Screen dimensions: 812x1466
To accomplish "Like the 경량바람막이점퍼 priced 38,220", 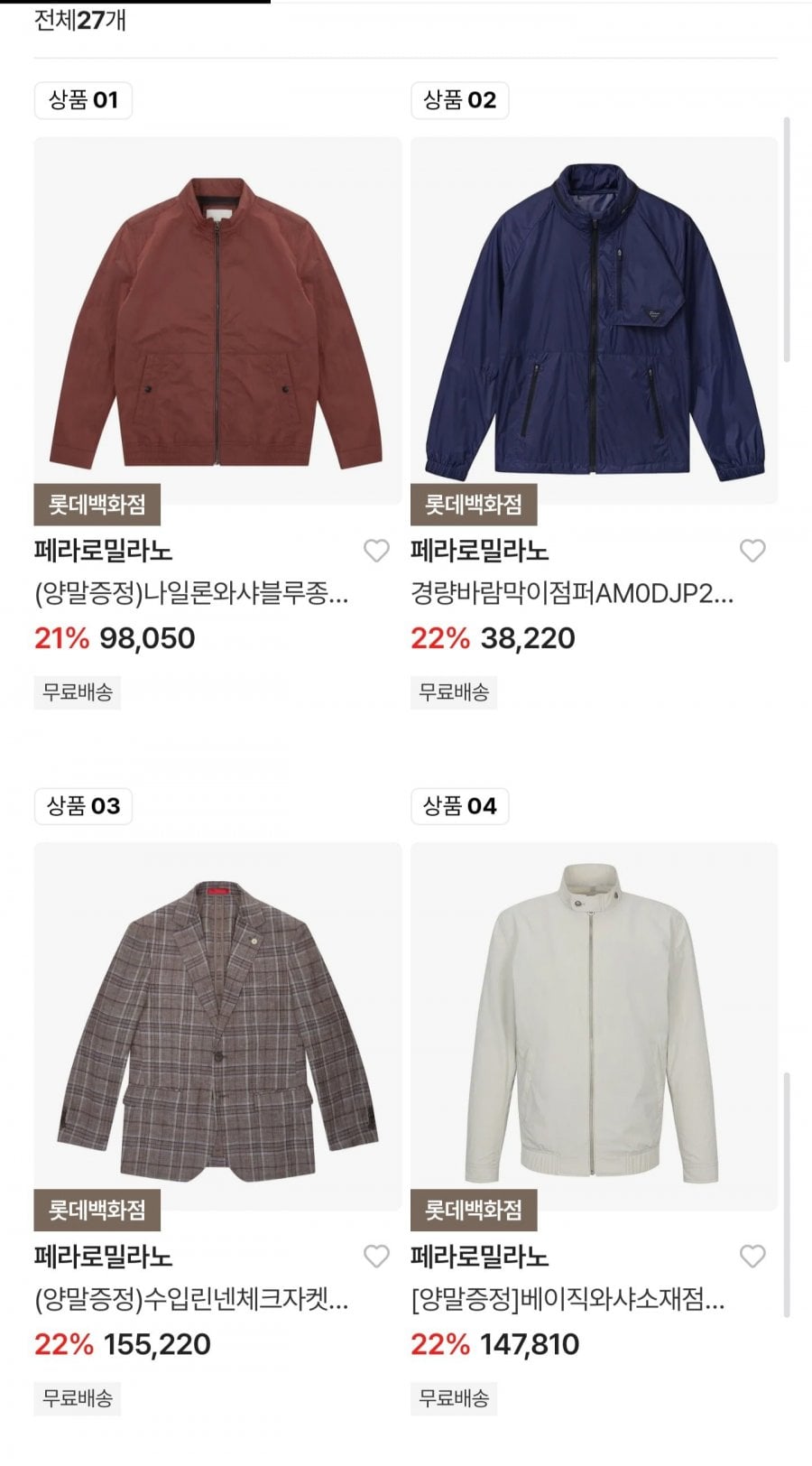I will pyautogui.click(x=752, y=551).
